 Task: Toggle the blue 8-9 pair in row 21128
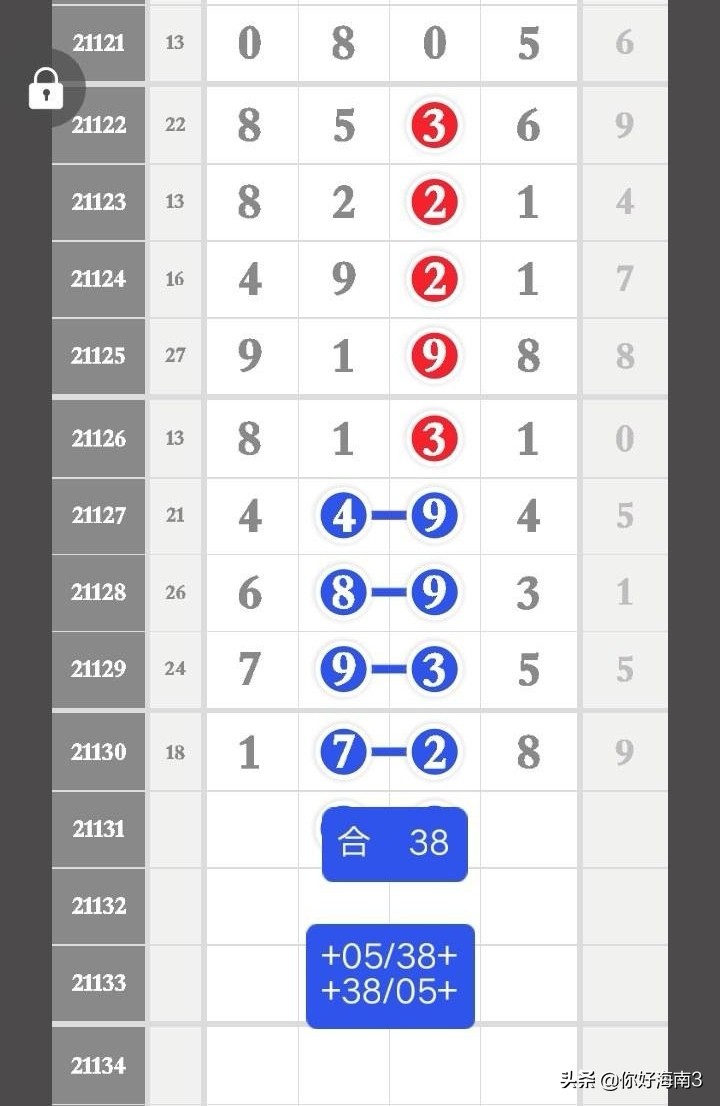coord(388,593)
